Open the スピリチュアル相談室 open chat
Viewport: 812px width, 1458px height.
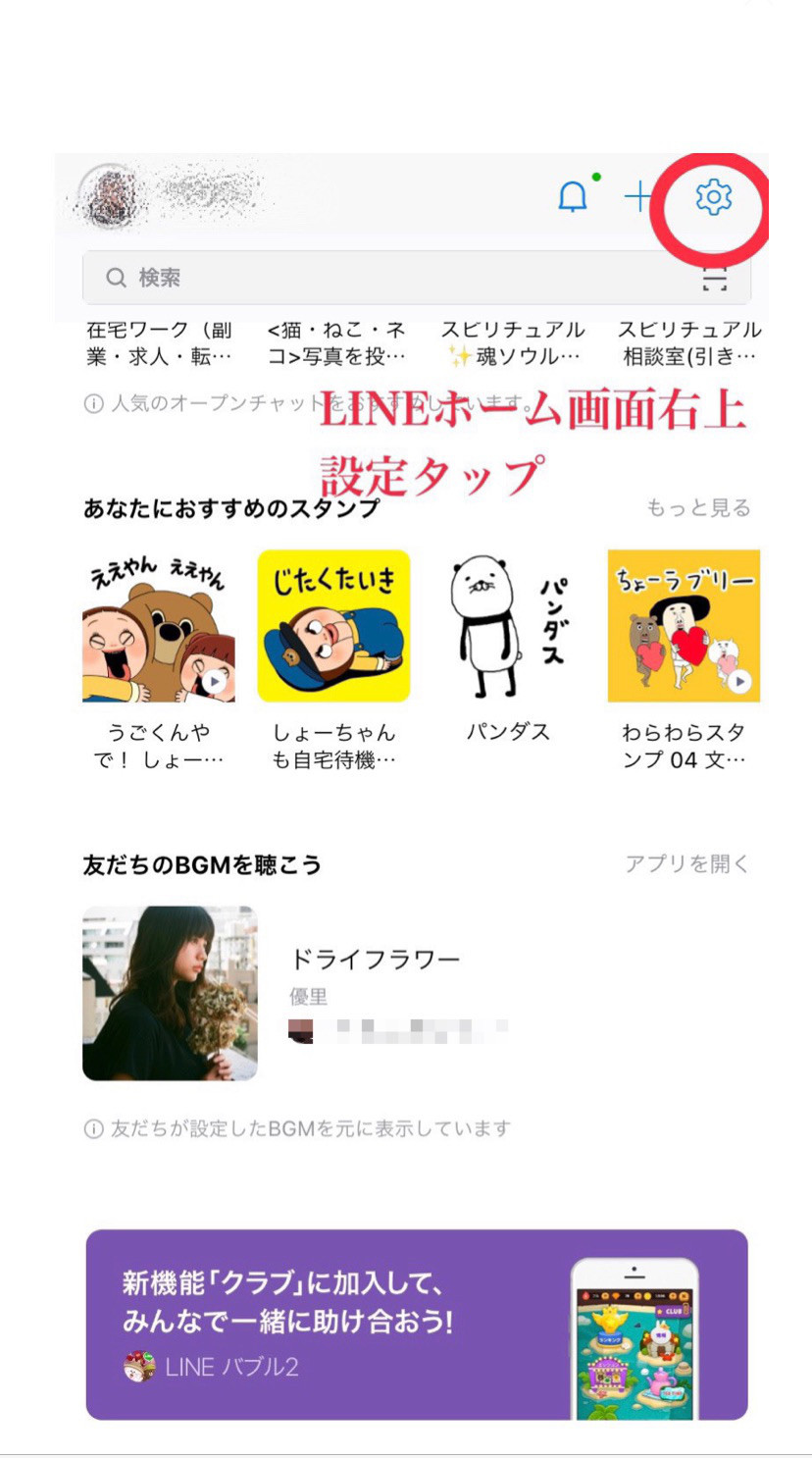(688, 342)
